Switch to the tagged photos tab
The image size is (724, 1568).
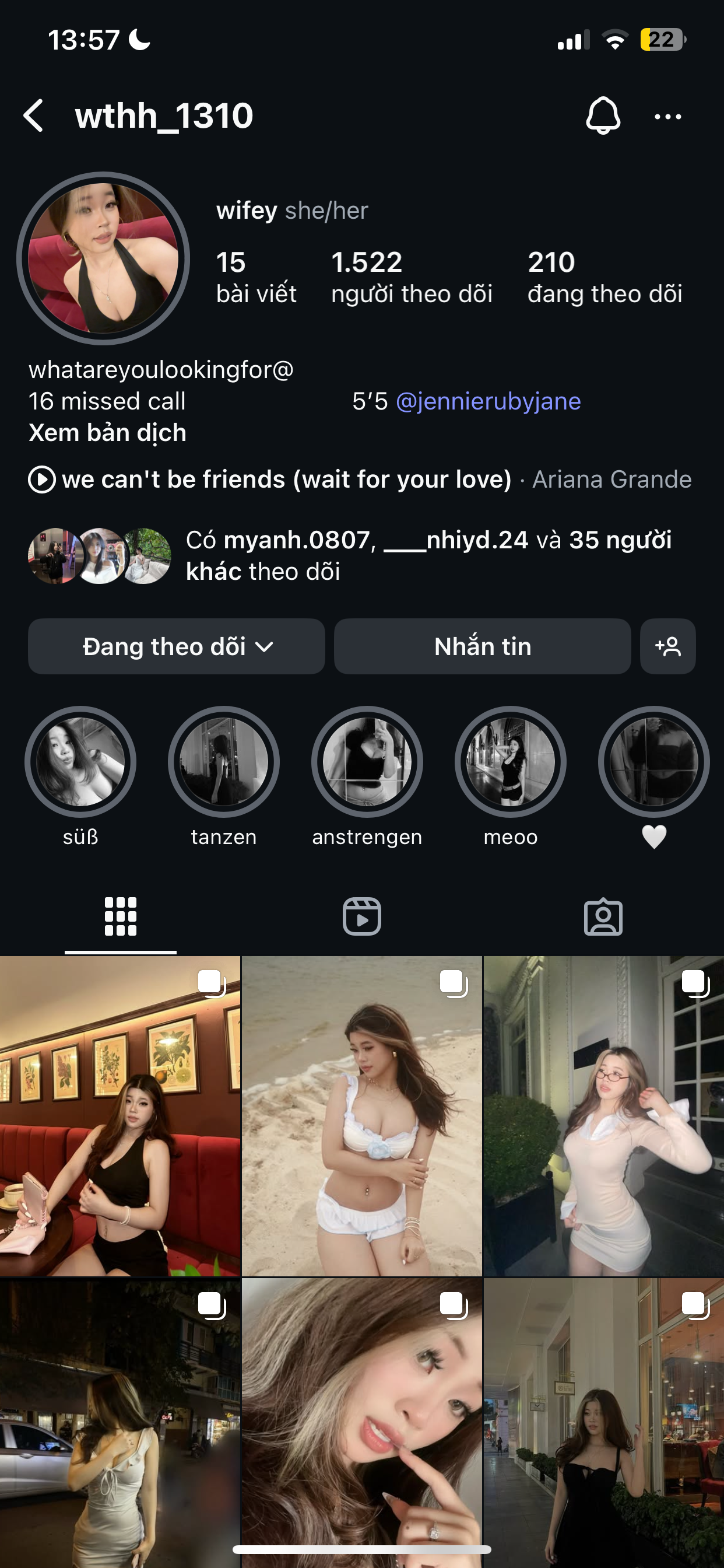pyautogui.click(x=603, y=916)
